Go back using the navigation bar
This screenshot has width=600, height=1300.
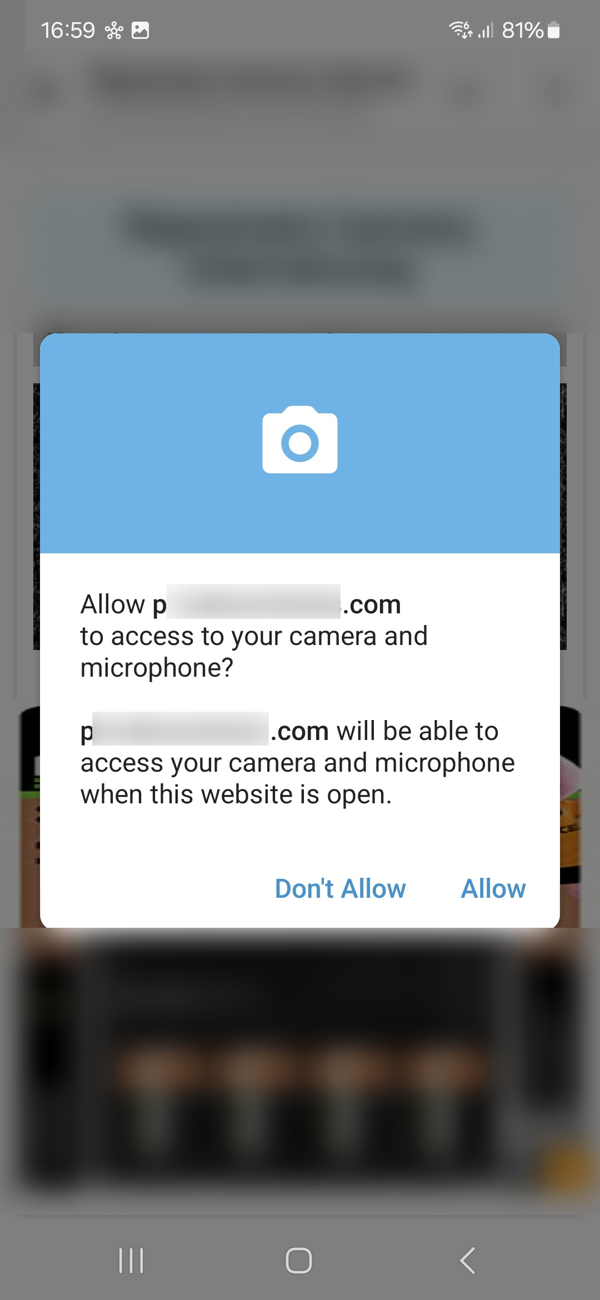point(467,1260)
